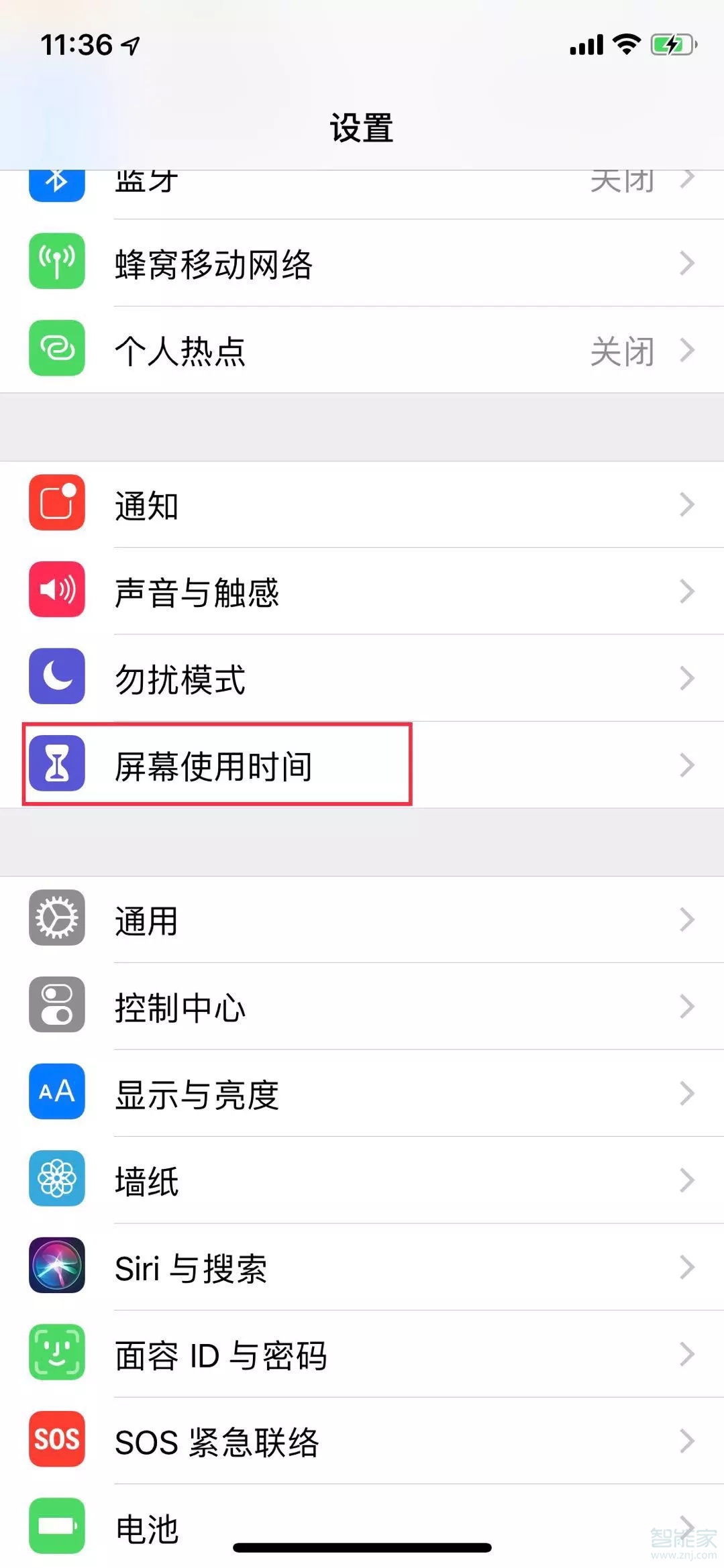Open SOS 紧急联络 settings
Viewport: 724px width, 1568px height.
click(362, 1441)
